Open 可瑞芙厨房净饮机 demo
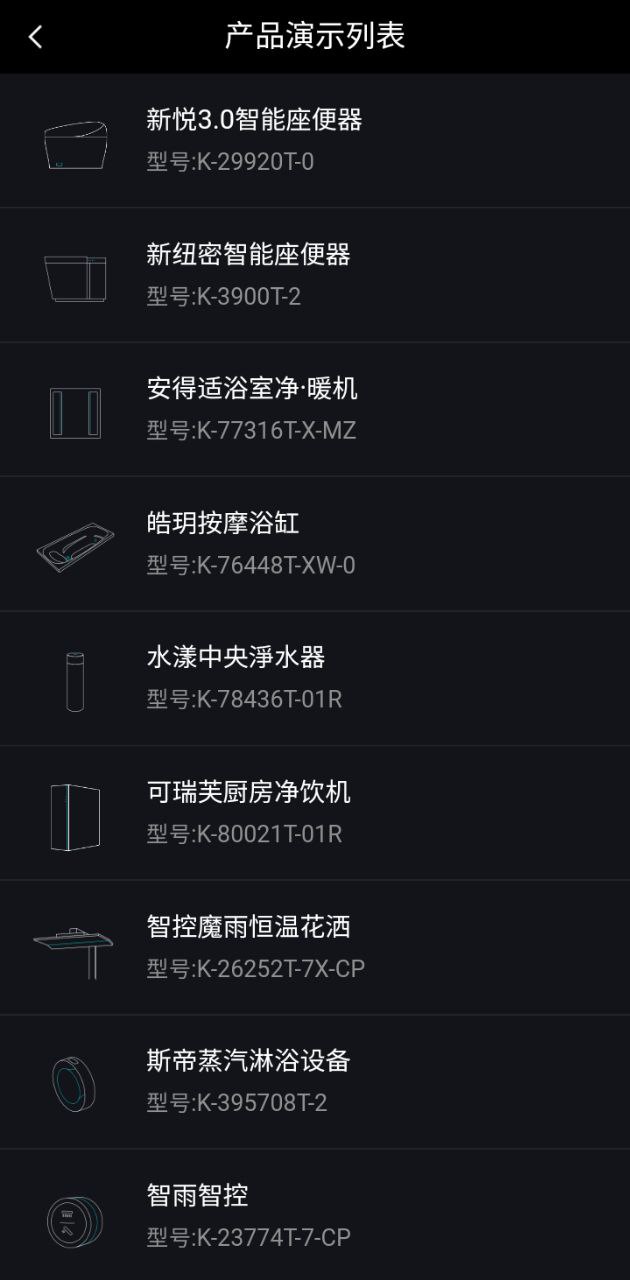630x1280 pixels. point(315,813)
